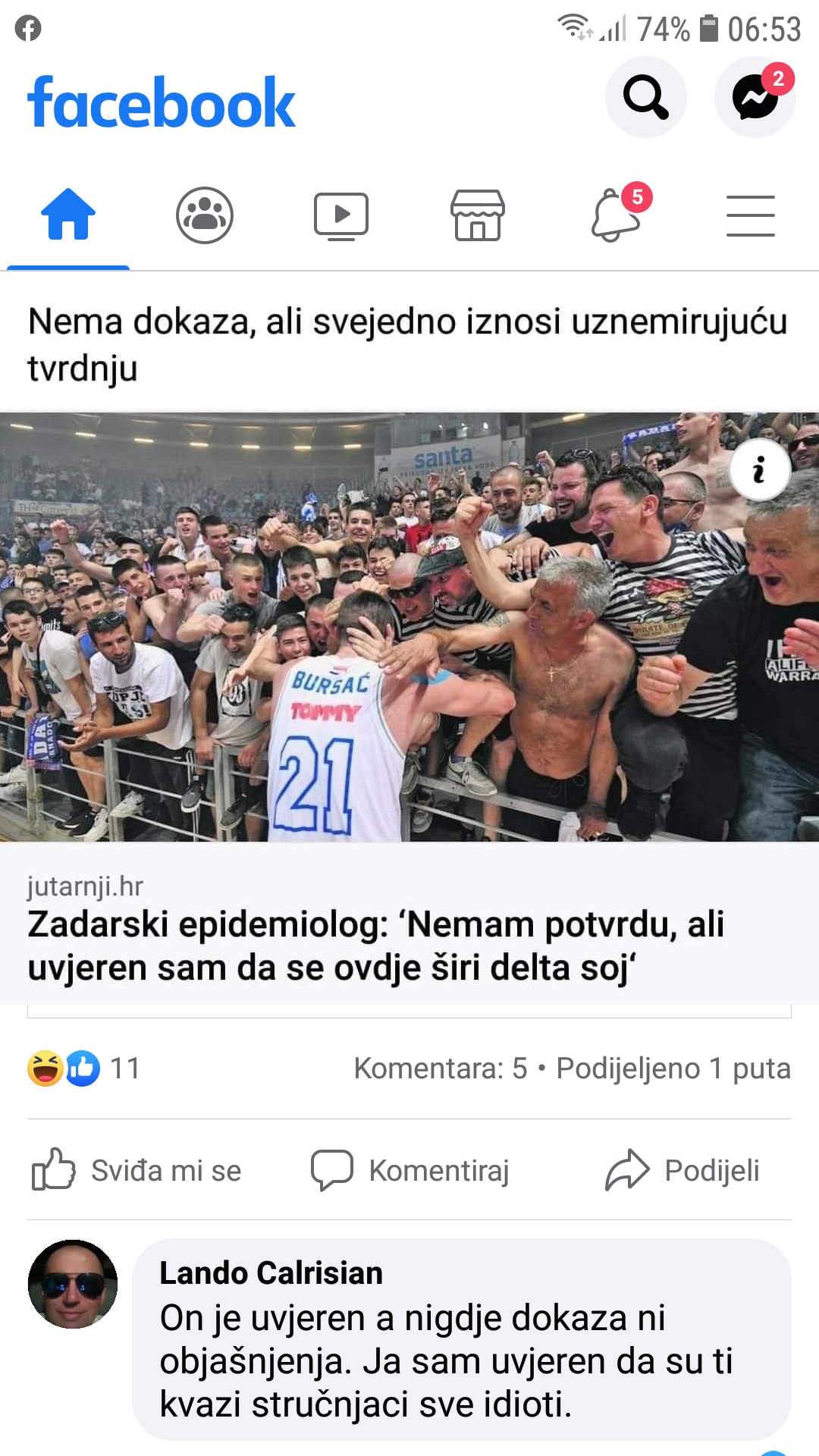Switch to the Marketplace tab
Viewport: 819px width, 1456px height.
pos(478,215)
